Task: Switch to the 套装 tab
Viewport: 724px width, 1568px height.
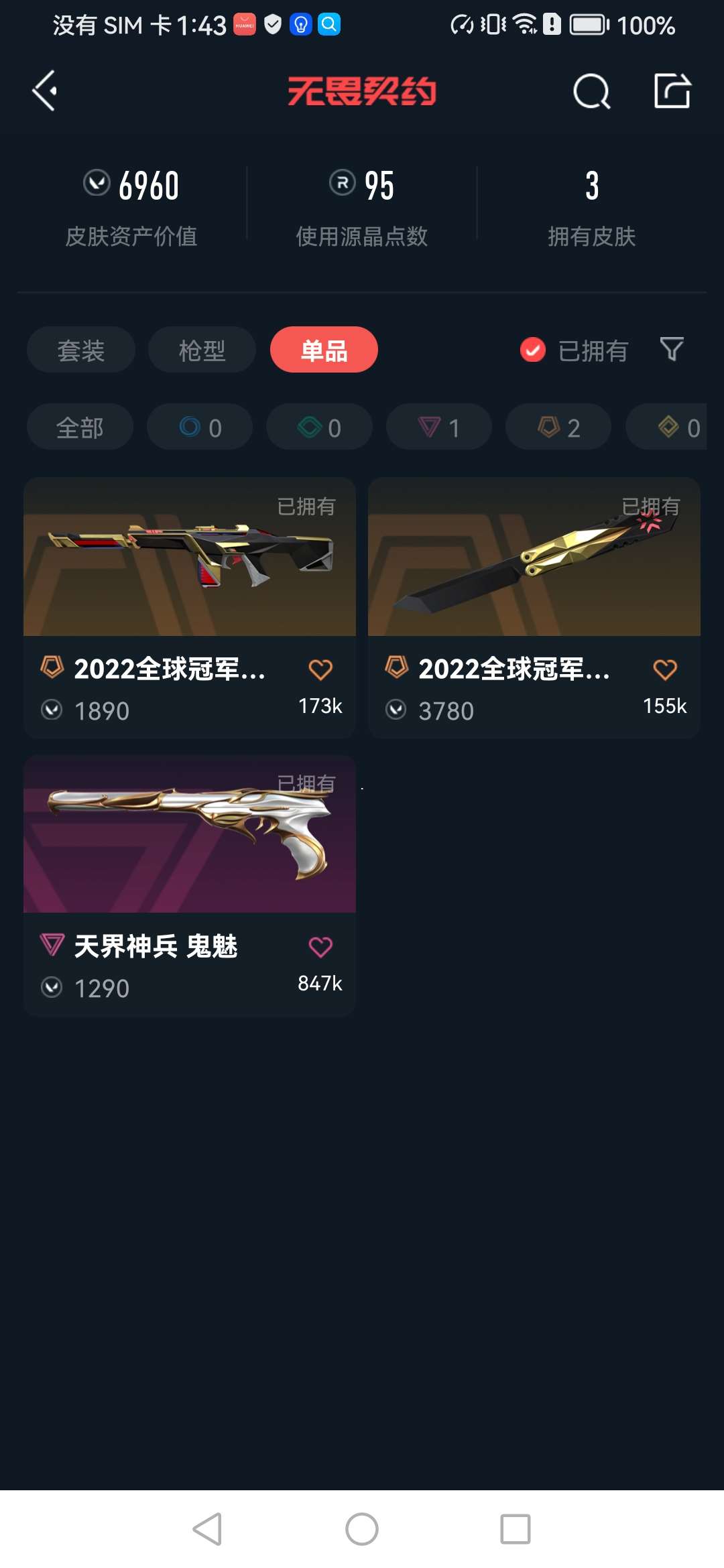Action: [x=81, y=350]
